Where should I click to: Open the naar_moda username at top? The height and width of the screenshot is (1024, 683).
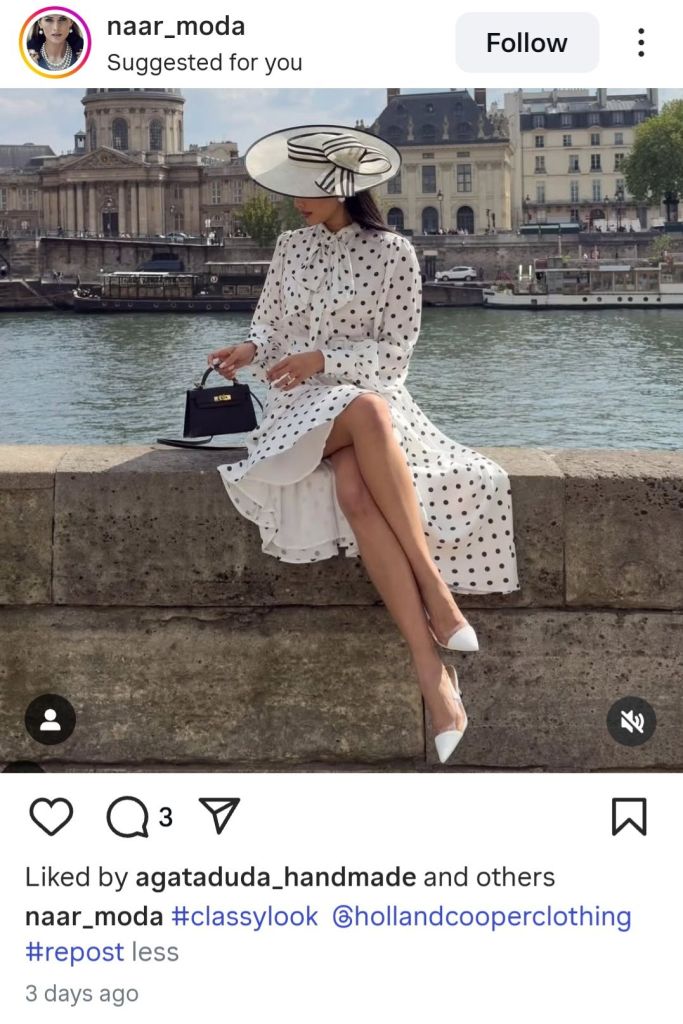[175, 27]
